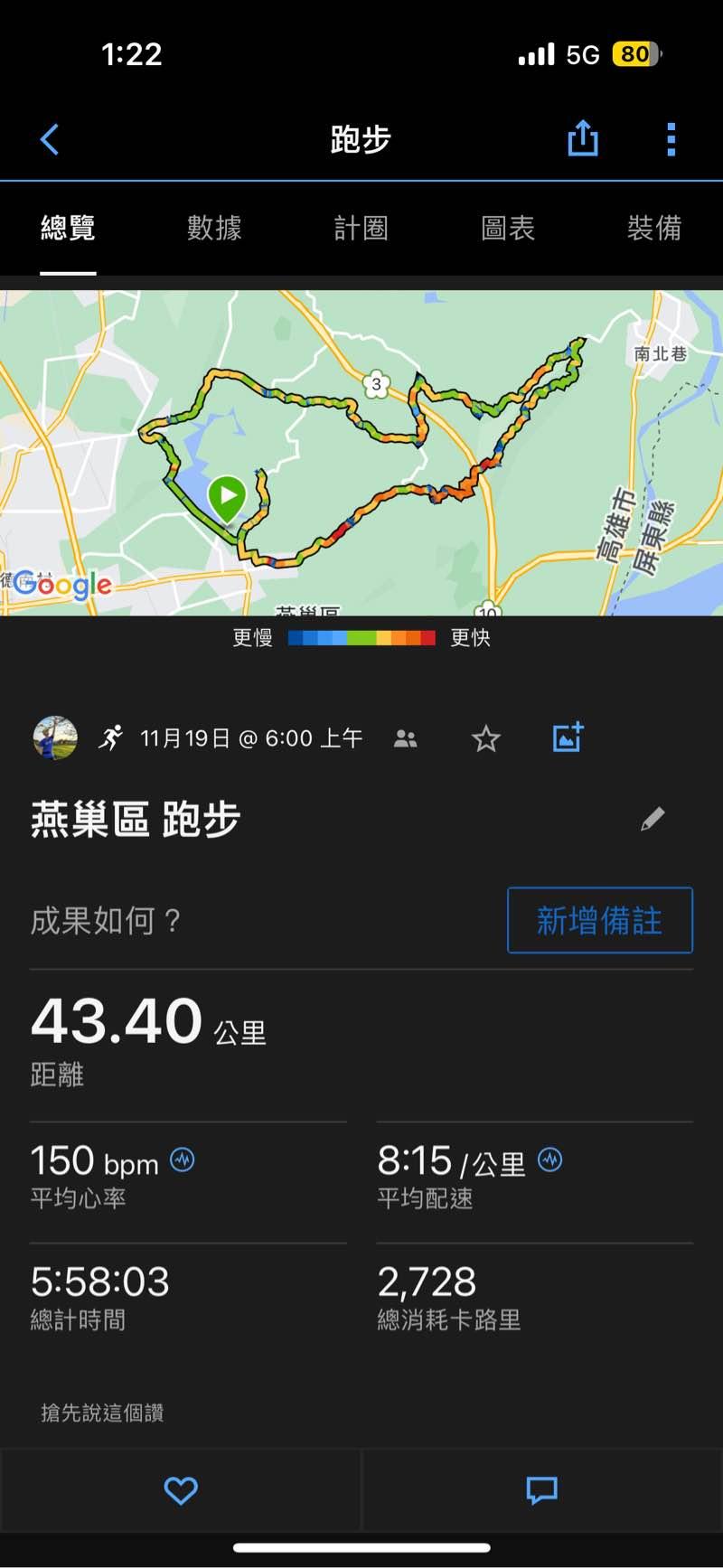Add a photo to this activity

(x=568, y=737)
